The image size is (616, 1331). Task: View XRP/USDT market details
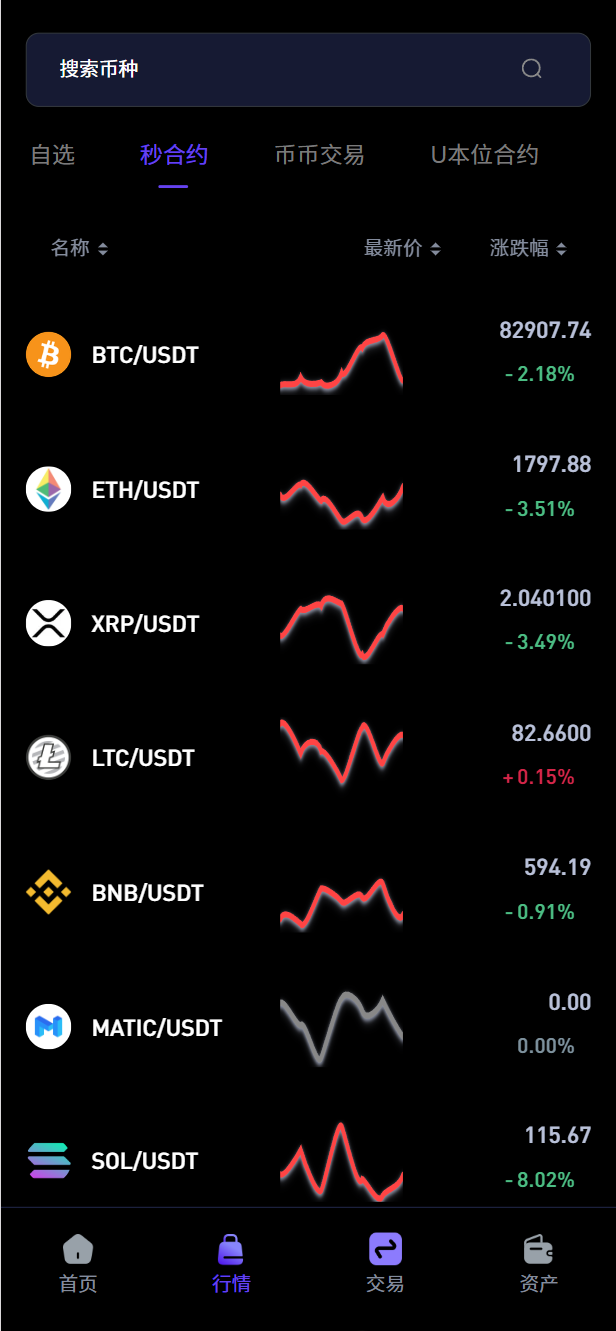(308, 623)
